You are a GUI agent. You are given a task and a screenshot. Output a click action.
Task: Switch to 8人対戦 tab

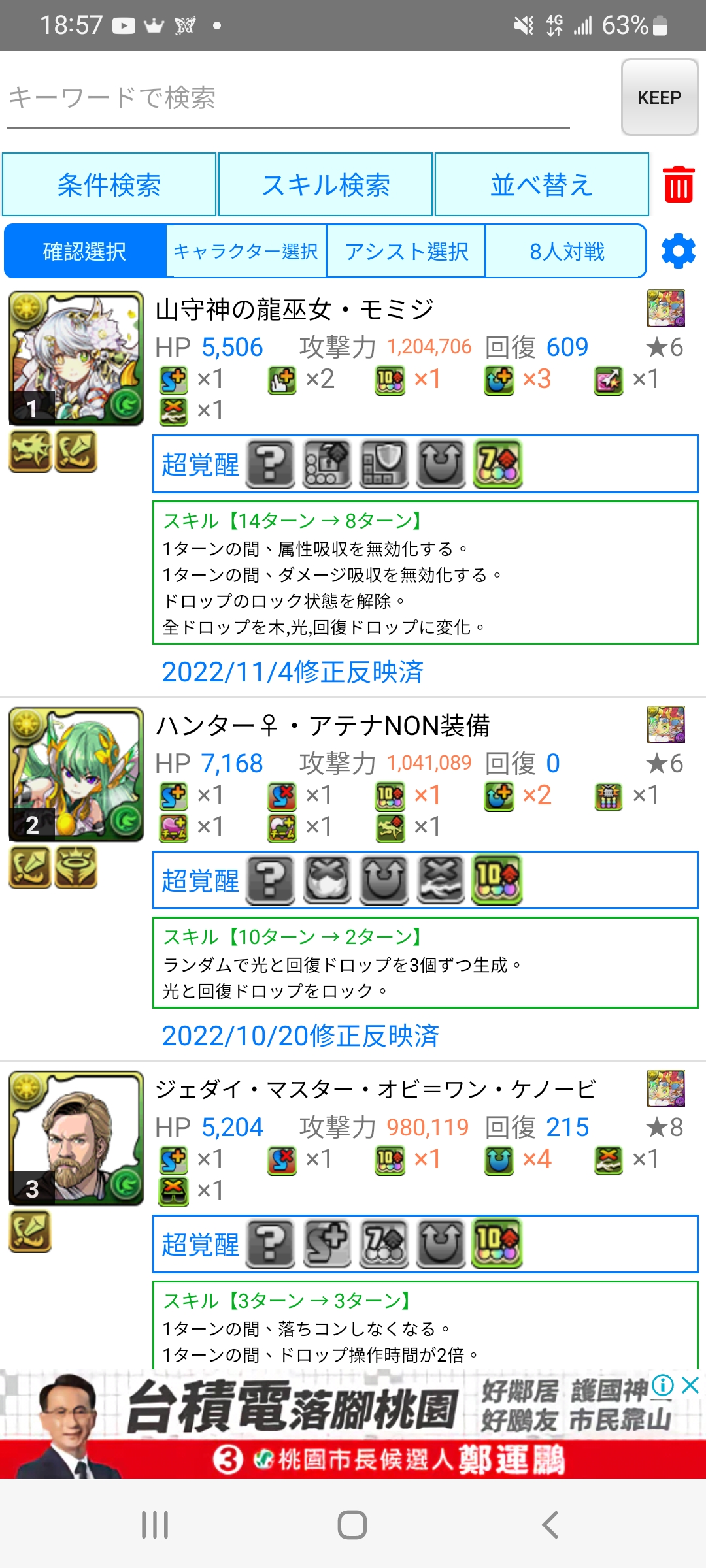click(566, 252)
